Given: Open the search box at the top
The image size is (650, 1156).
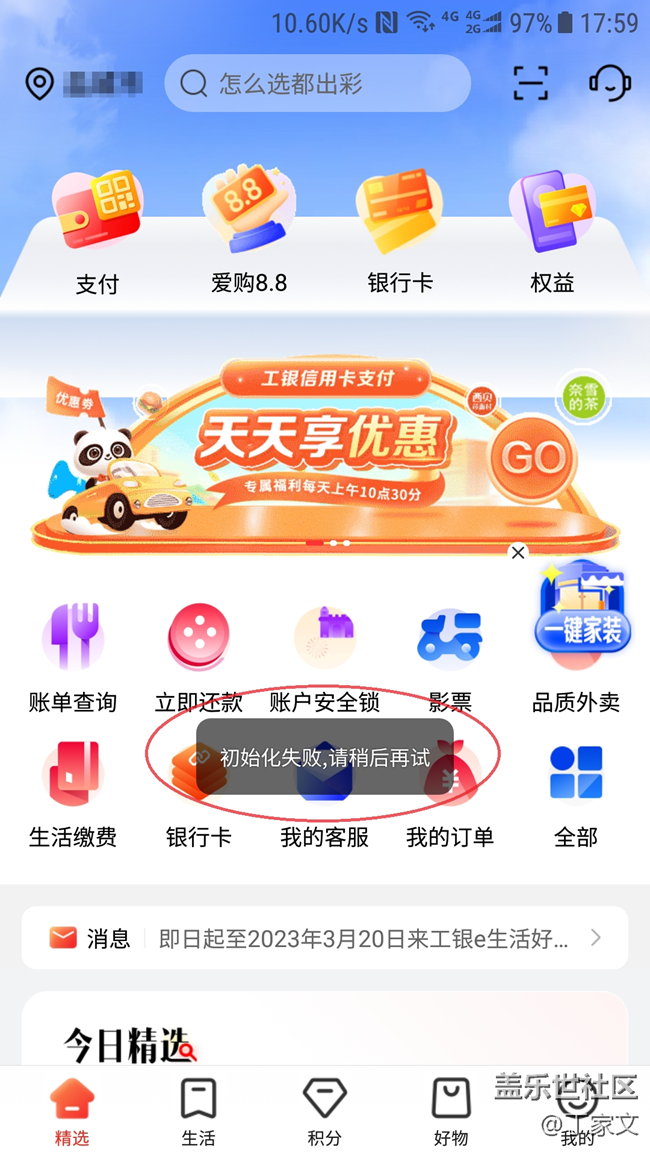Looking at the screenshot, I should 317,83.
